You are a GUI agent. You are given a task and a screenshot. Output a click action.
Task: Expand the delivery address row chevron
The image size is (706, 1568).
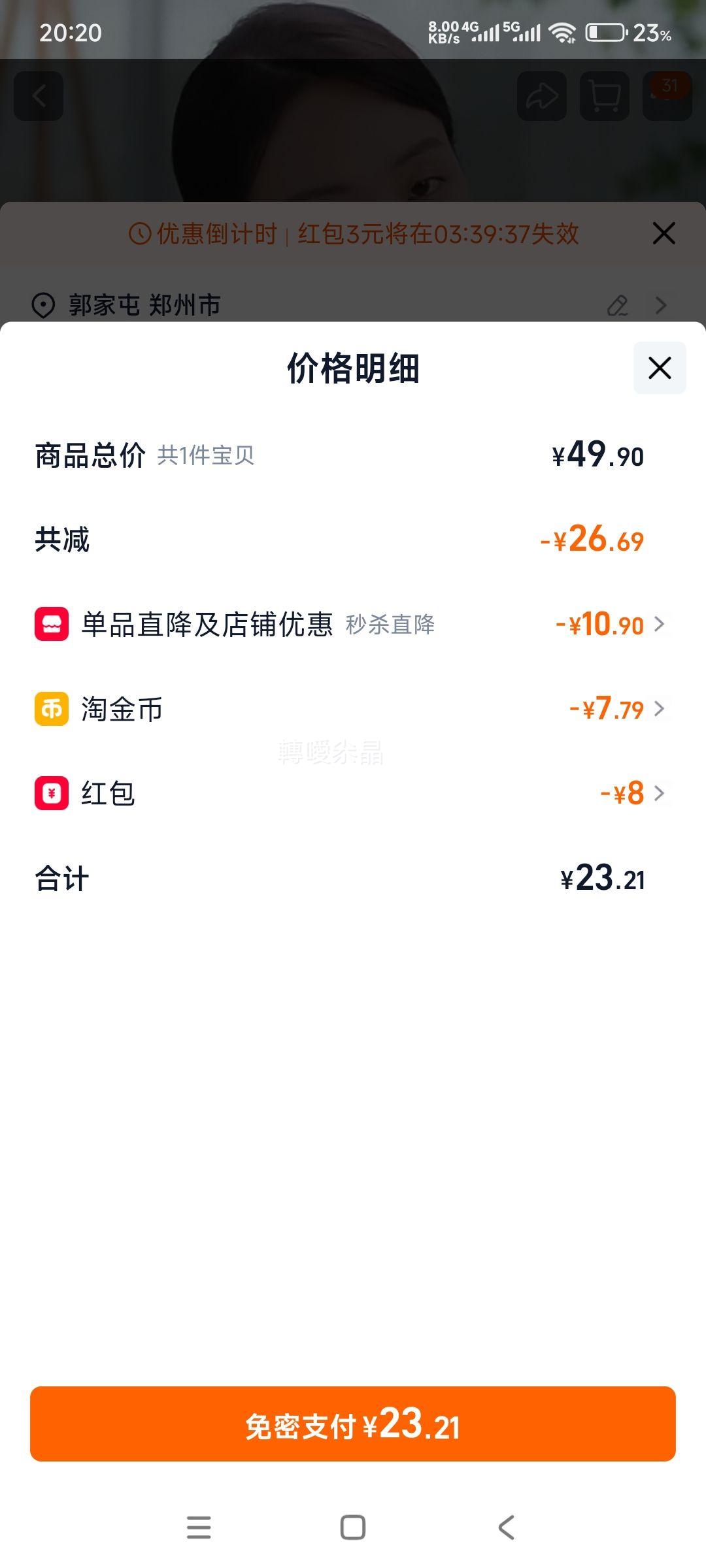pyautogui.click(x=662, y=304)
